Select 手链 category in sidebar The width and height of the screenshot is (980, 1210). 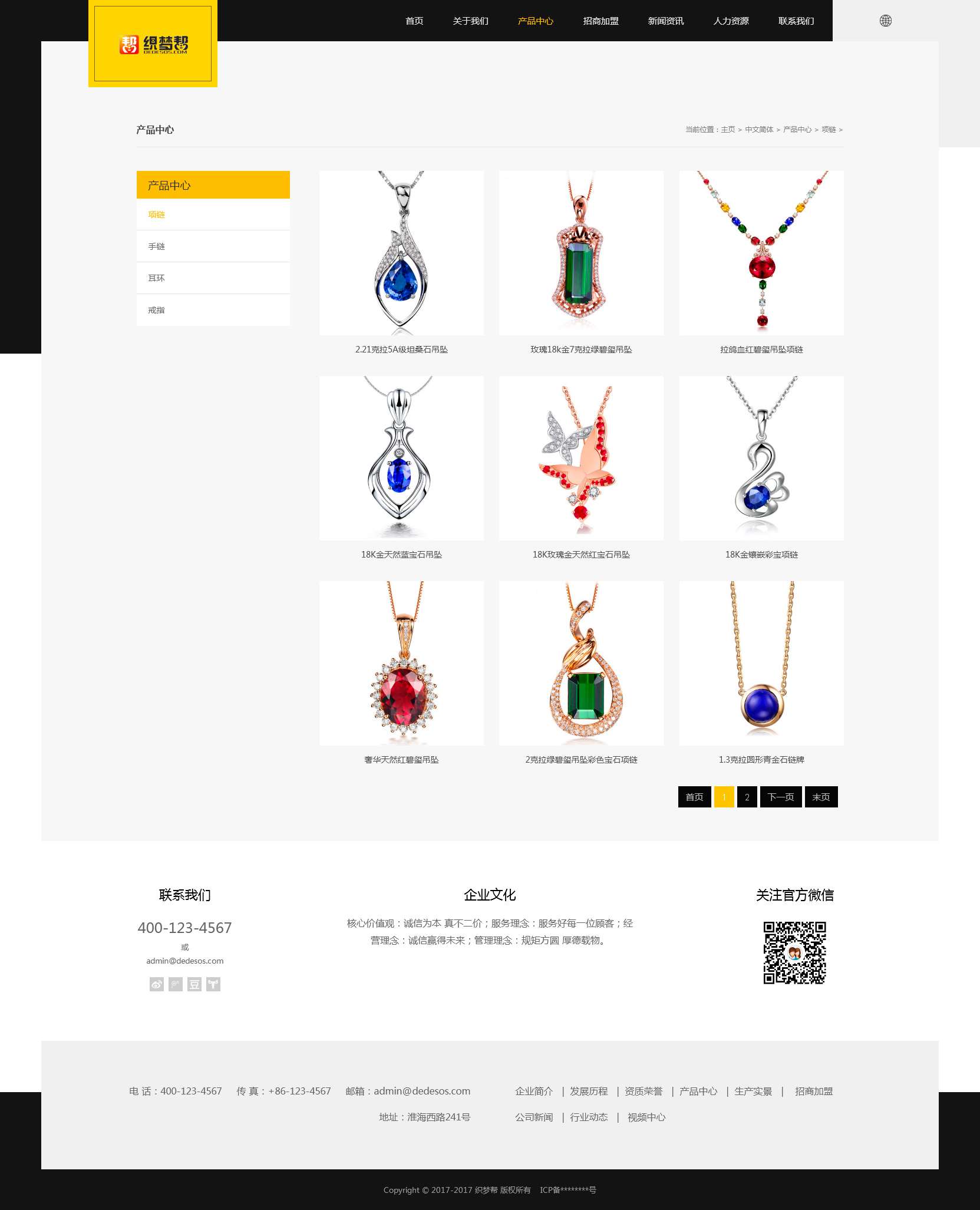coord(157,246)
